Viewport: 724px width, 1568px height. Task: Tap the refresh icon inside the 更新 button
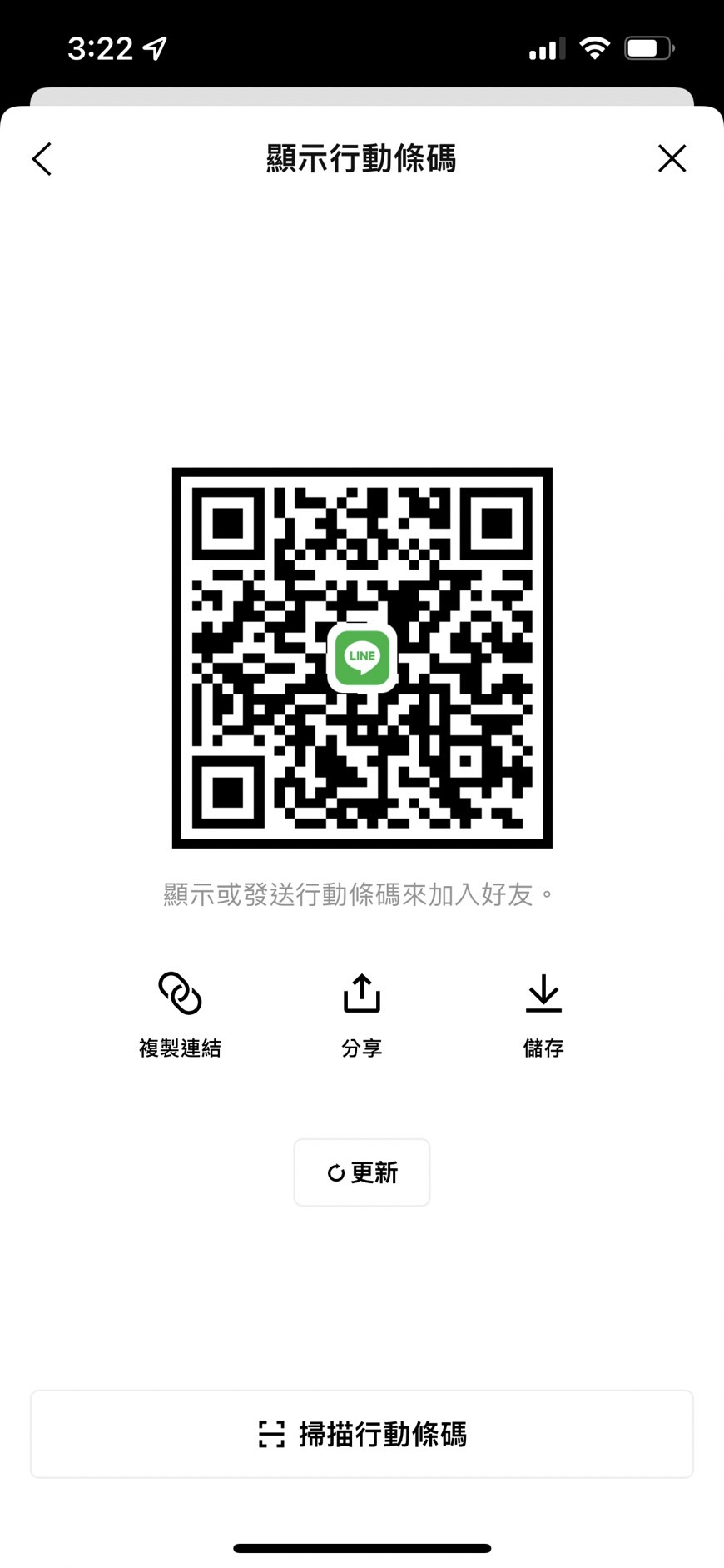tap(335, 1172)
